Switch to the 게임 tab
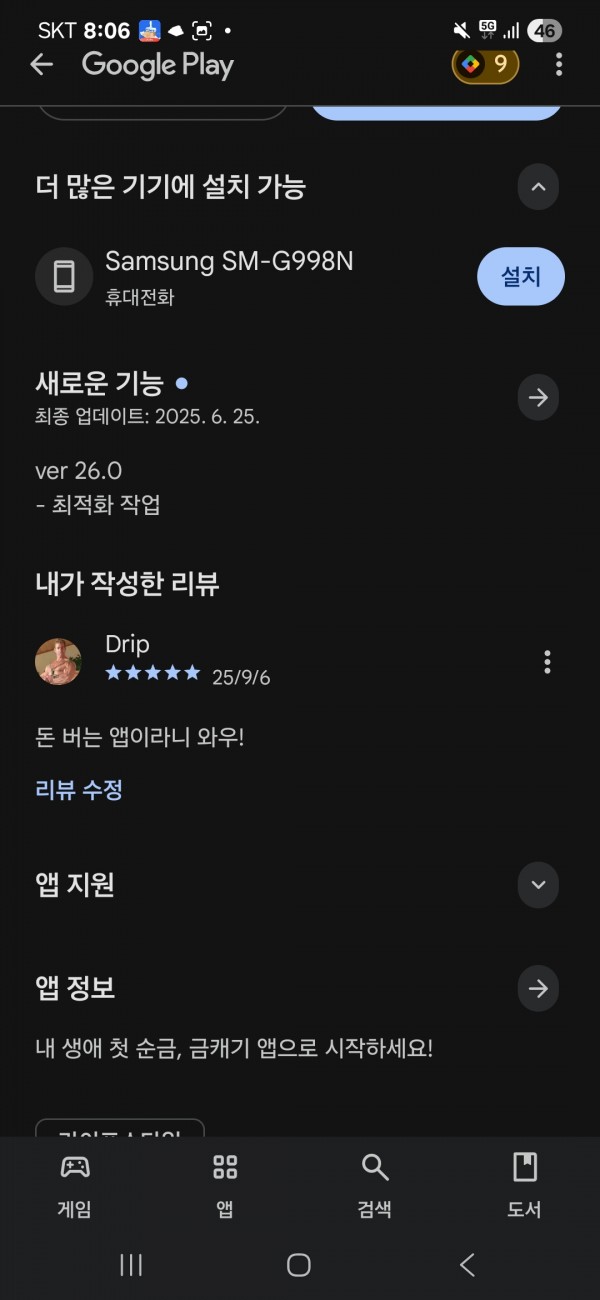This screenshot has width=600, height=1300. [75, 1185]
